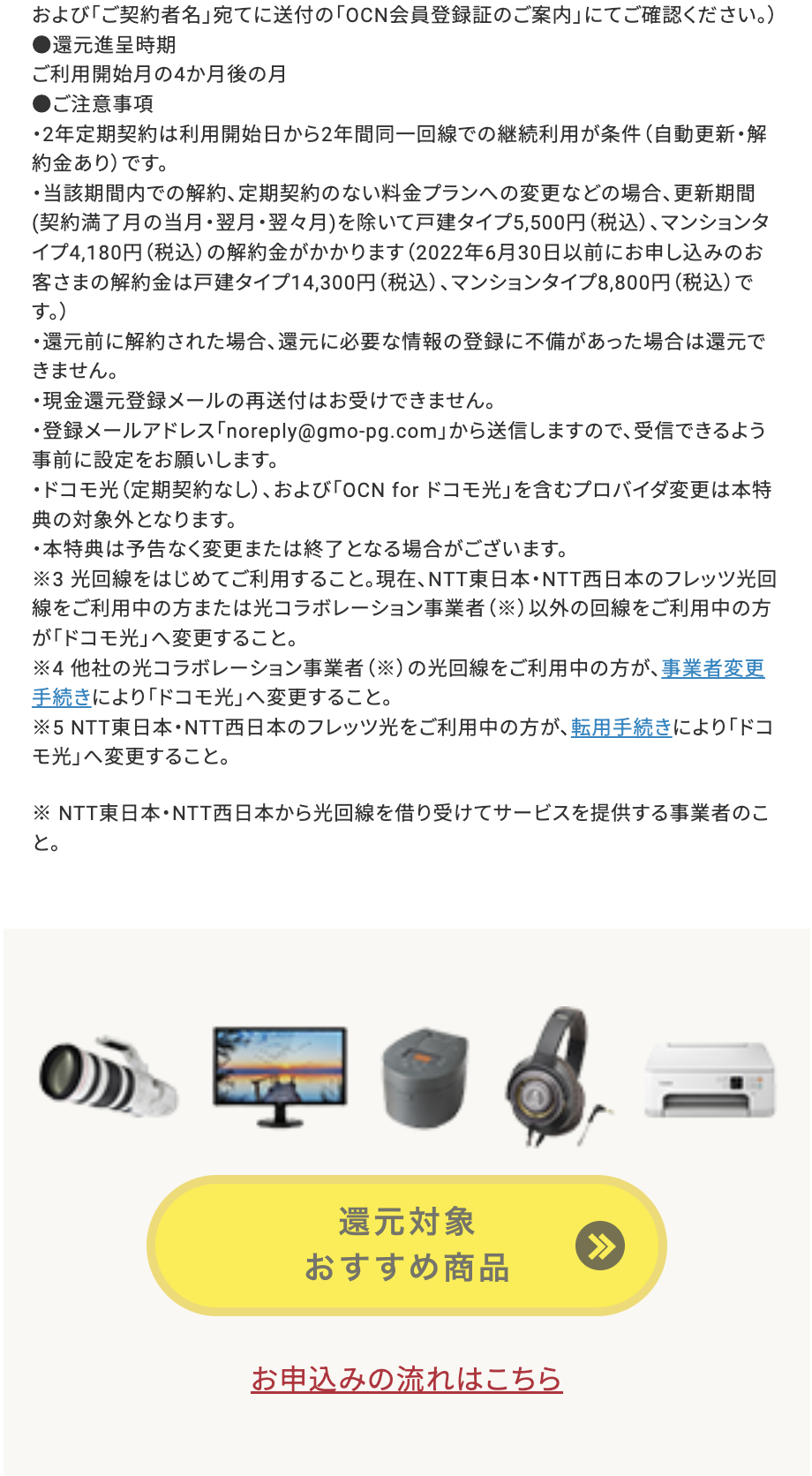Image resolution: width=812 pixels, height=1476 pixels.
Task: Open お申込みの流れはこちら link
Action: point(406,1378)
